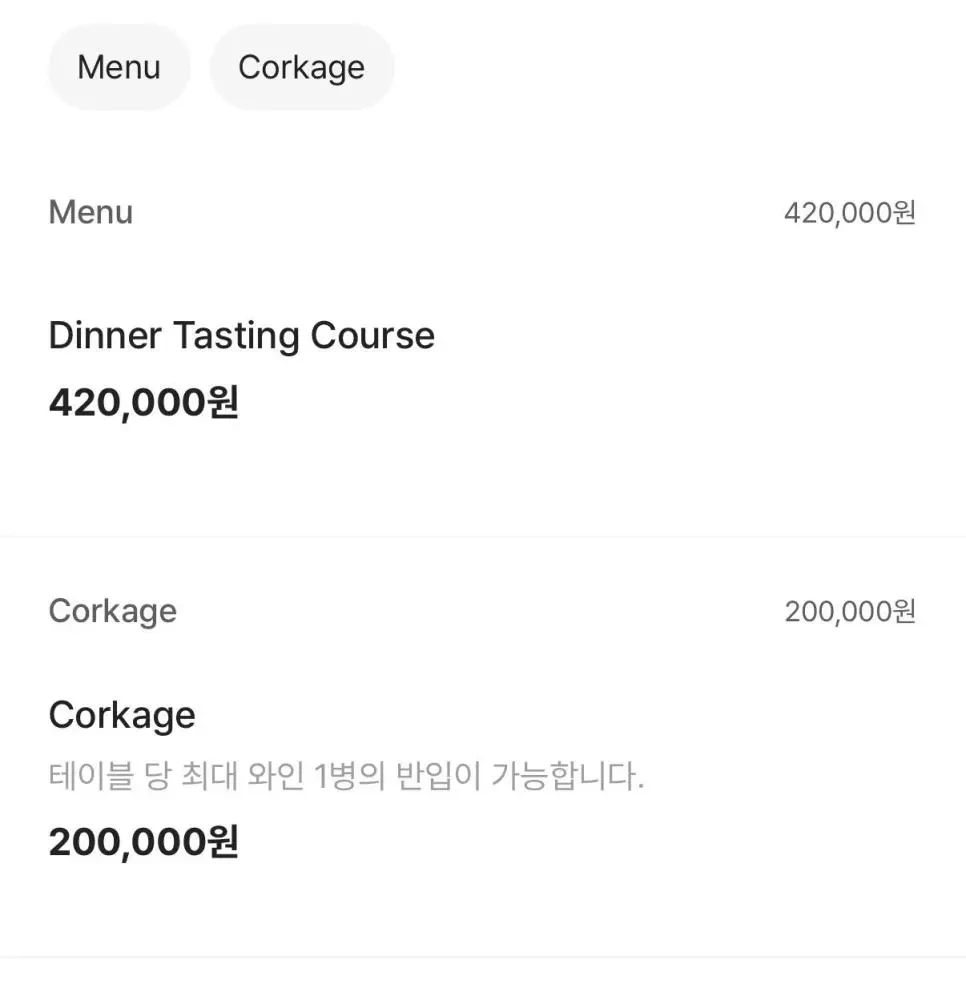The image size is (966, 984).
Task: Tap the Dinner Tasting Course title text
Action: (242, 335)
